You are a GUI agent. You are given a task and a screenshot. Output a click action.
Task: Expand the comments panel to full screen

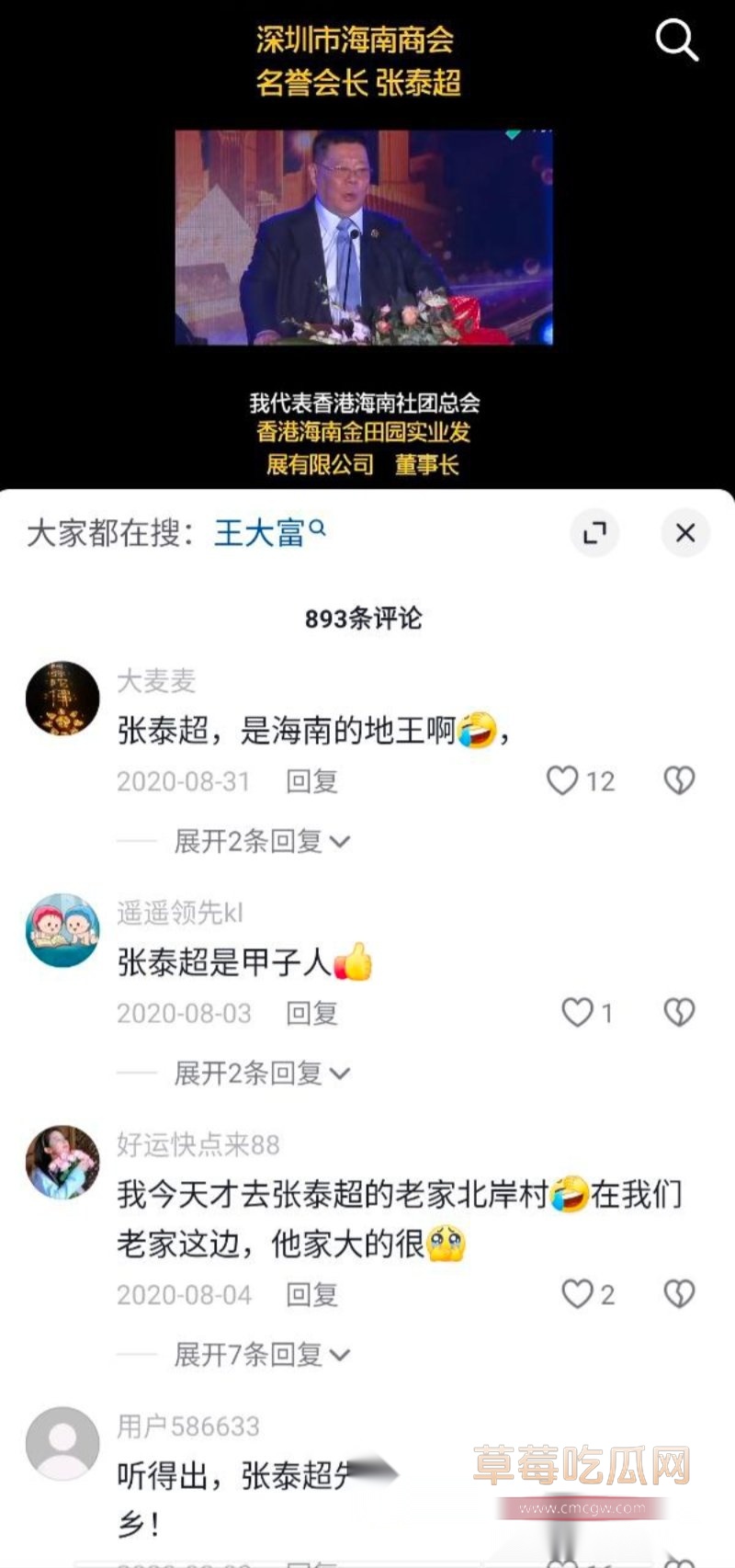pos(594,533)
